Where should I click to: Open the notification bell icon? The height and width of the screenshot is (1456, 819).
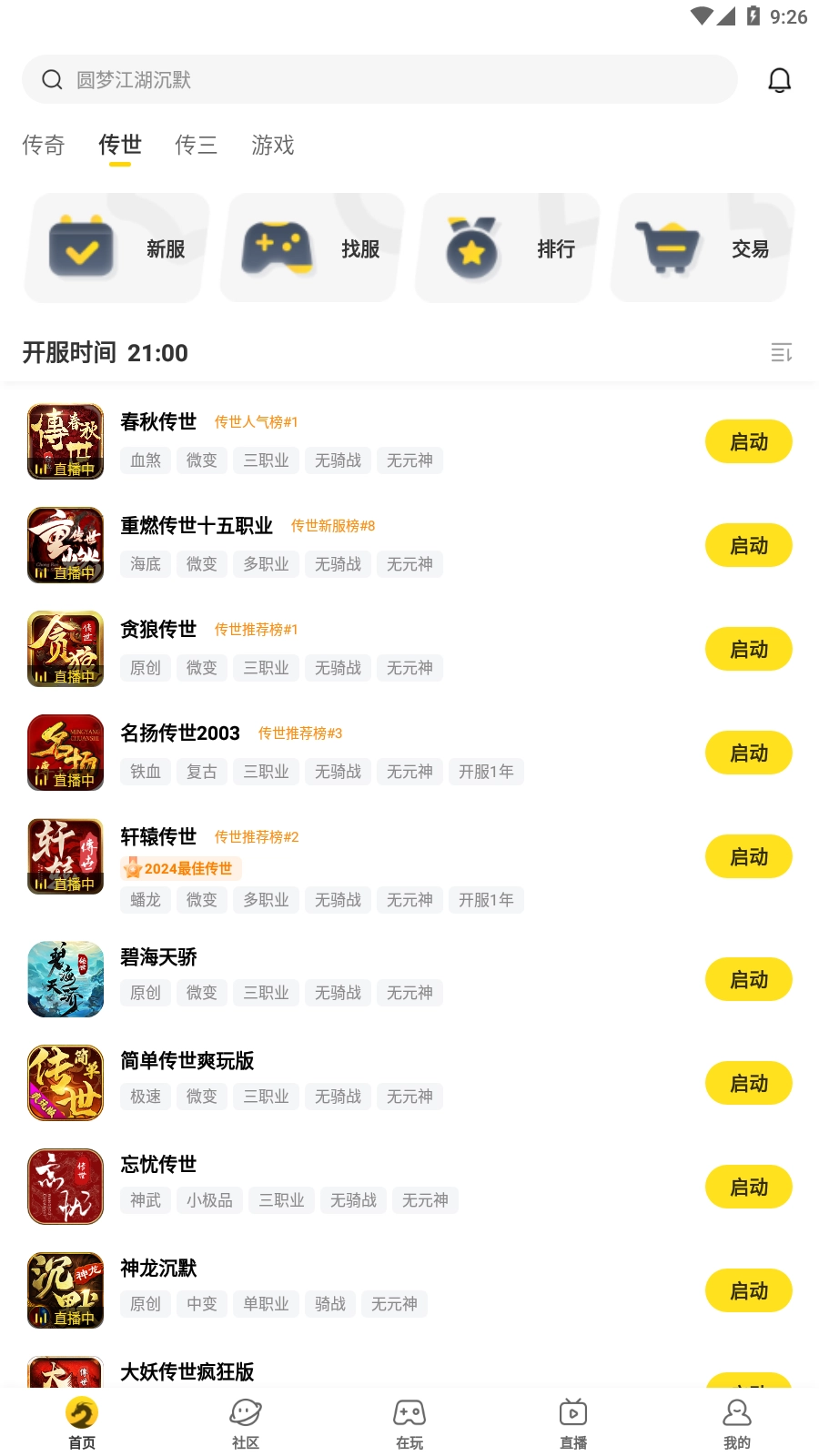click(x=780, y=79)
